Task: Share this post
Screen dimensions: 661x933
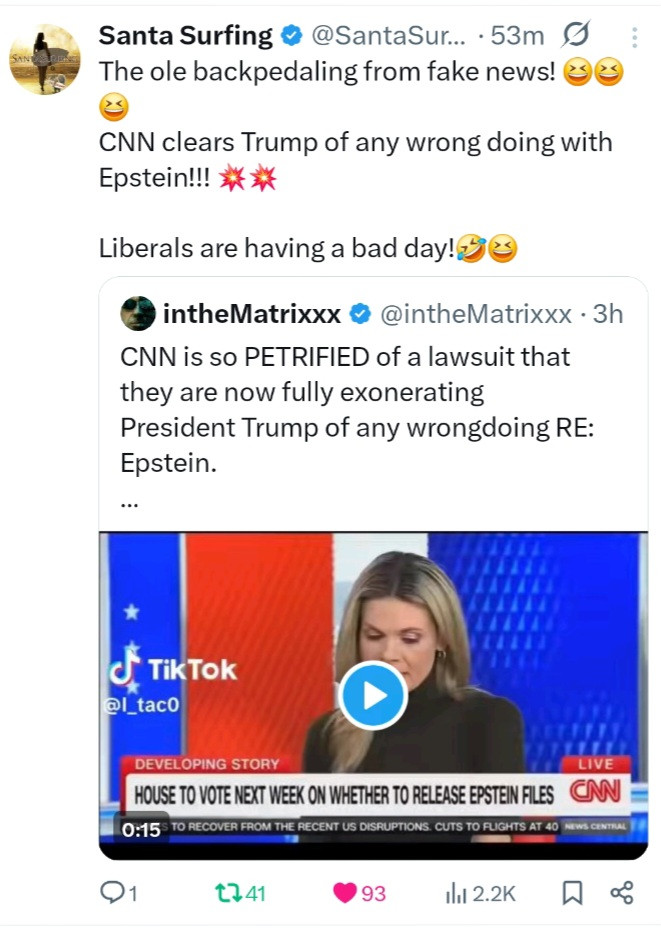Action: [622, 893]
